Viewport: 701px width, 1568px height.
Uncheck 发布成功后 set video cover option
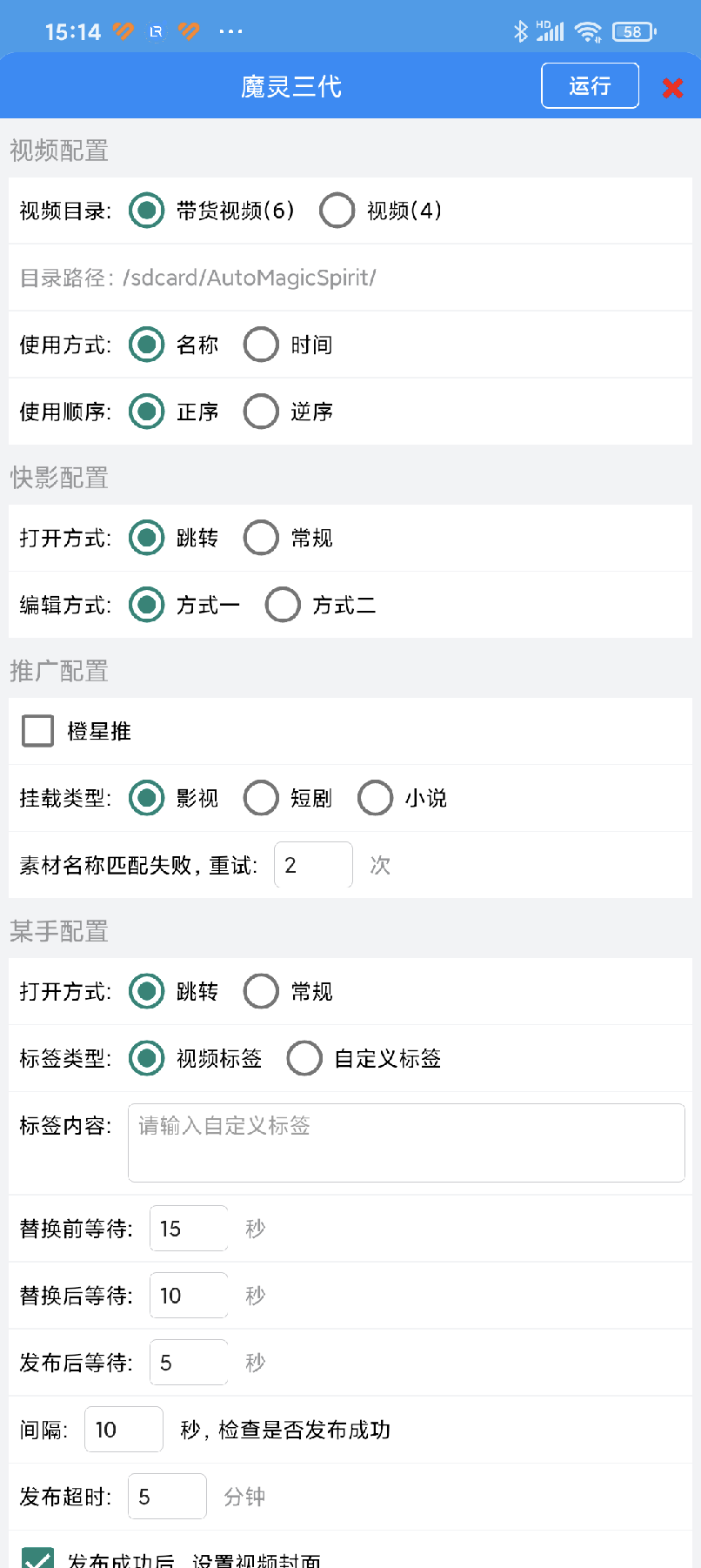tap(37, 1558)
